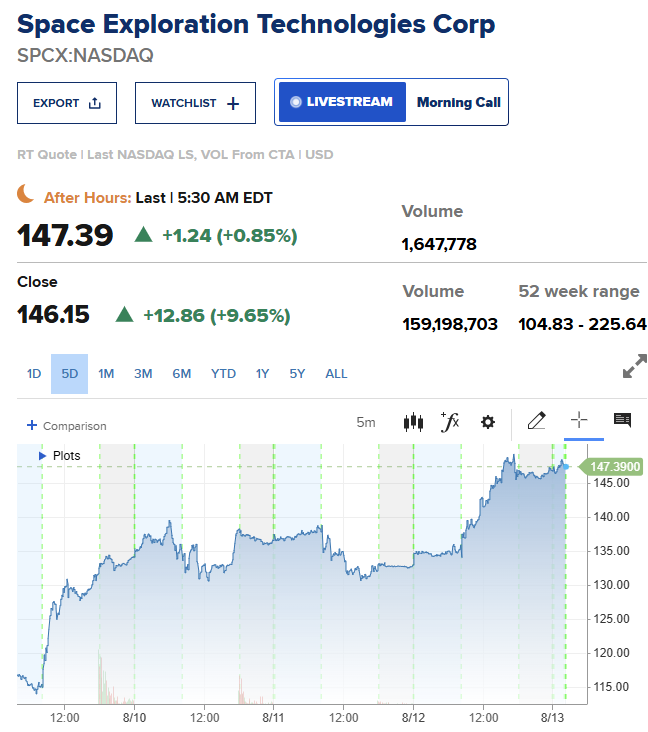Show the 1M chart range

point(106,373)
